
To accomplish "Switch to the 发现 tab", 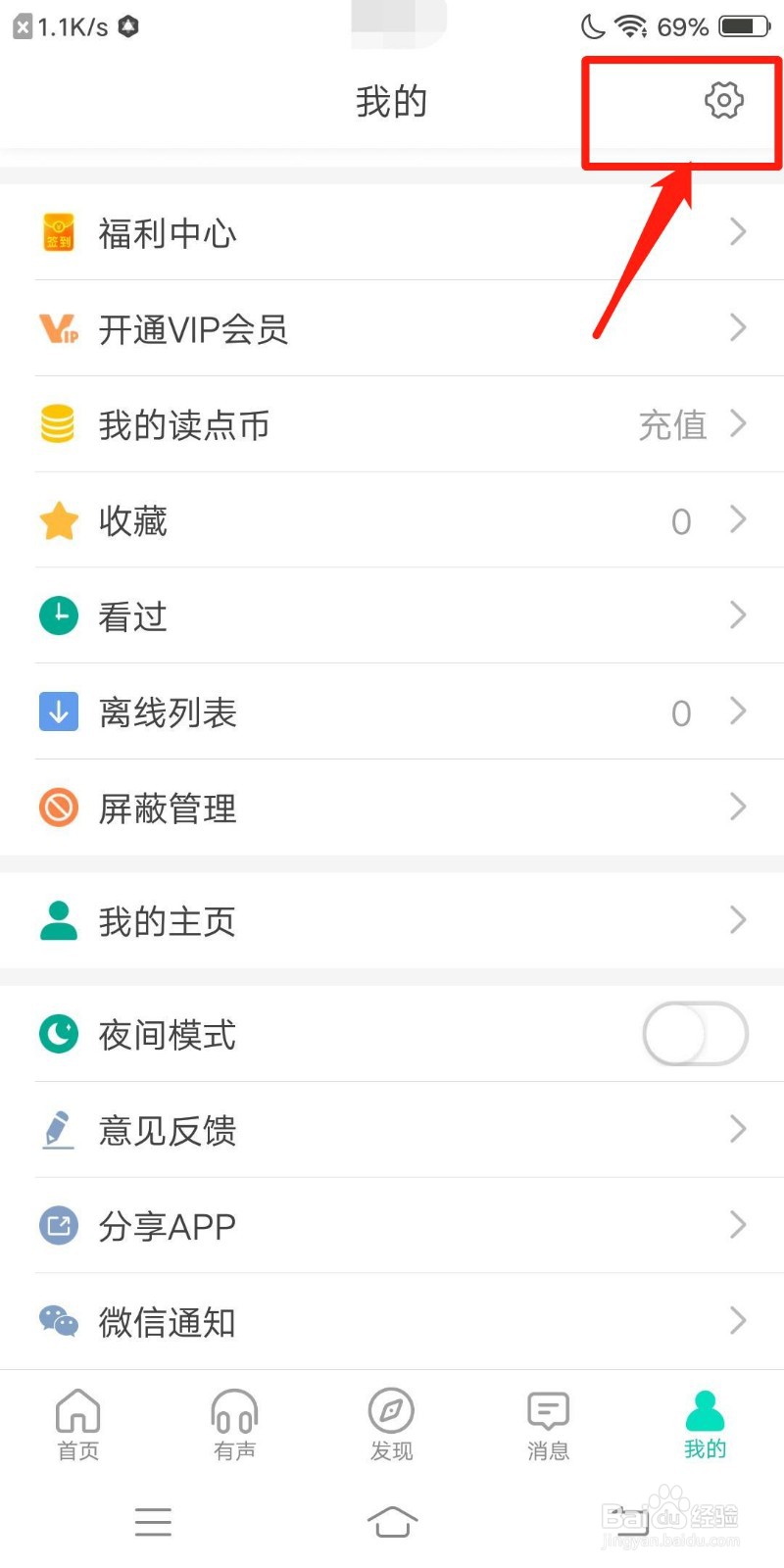I will pos(392,1426).
